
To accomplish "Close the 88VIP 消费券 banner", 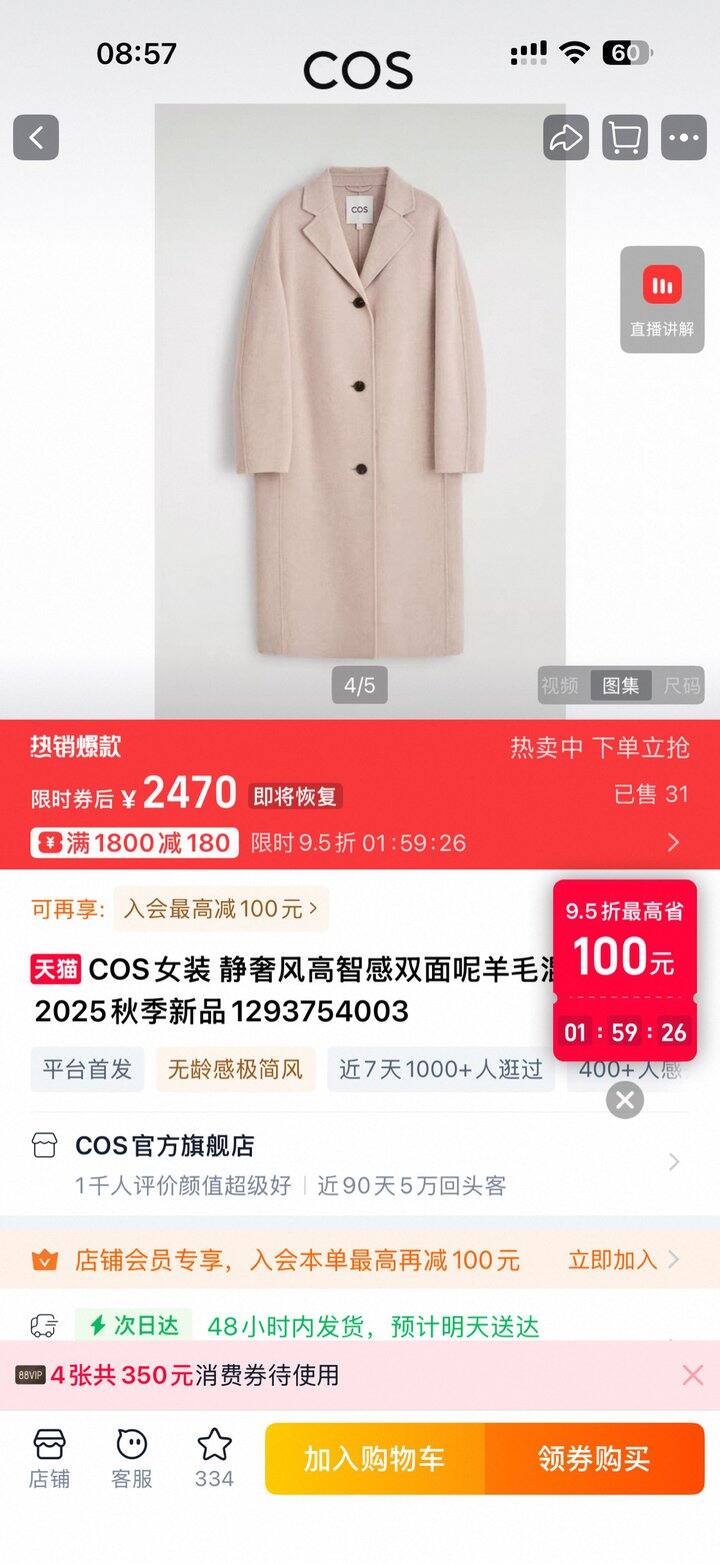I will click(693, 1375).
